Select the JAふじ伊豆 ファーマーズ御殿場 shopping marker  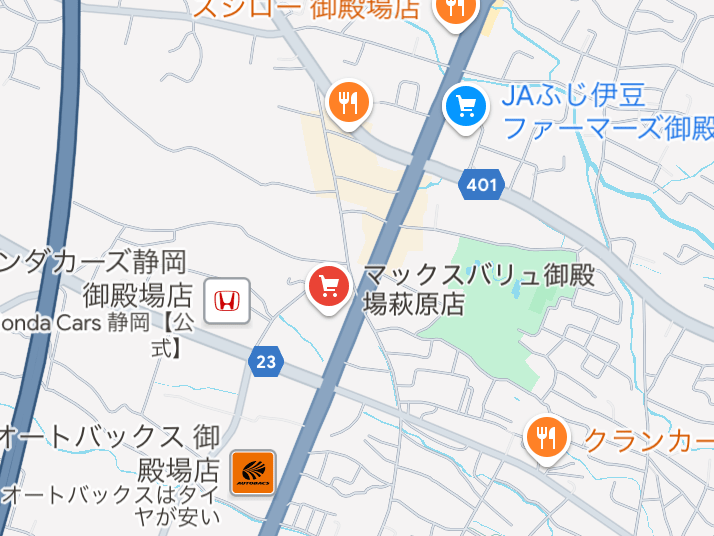click(465, 105)
